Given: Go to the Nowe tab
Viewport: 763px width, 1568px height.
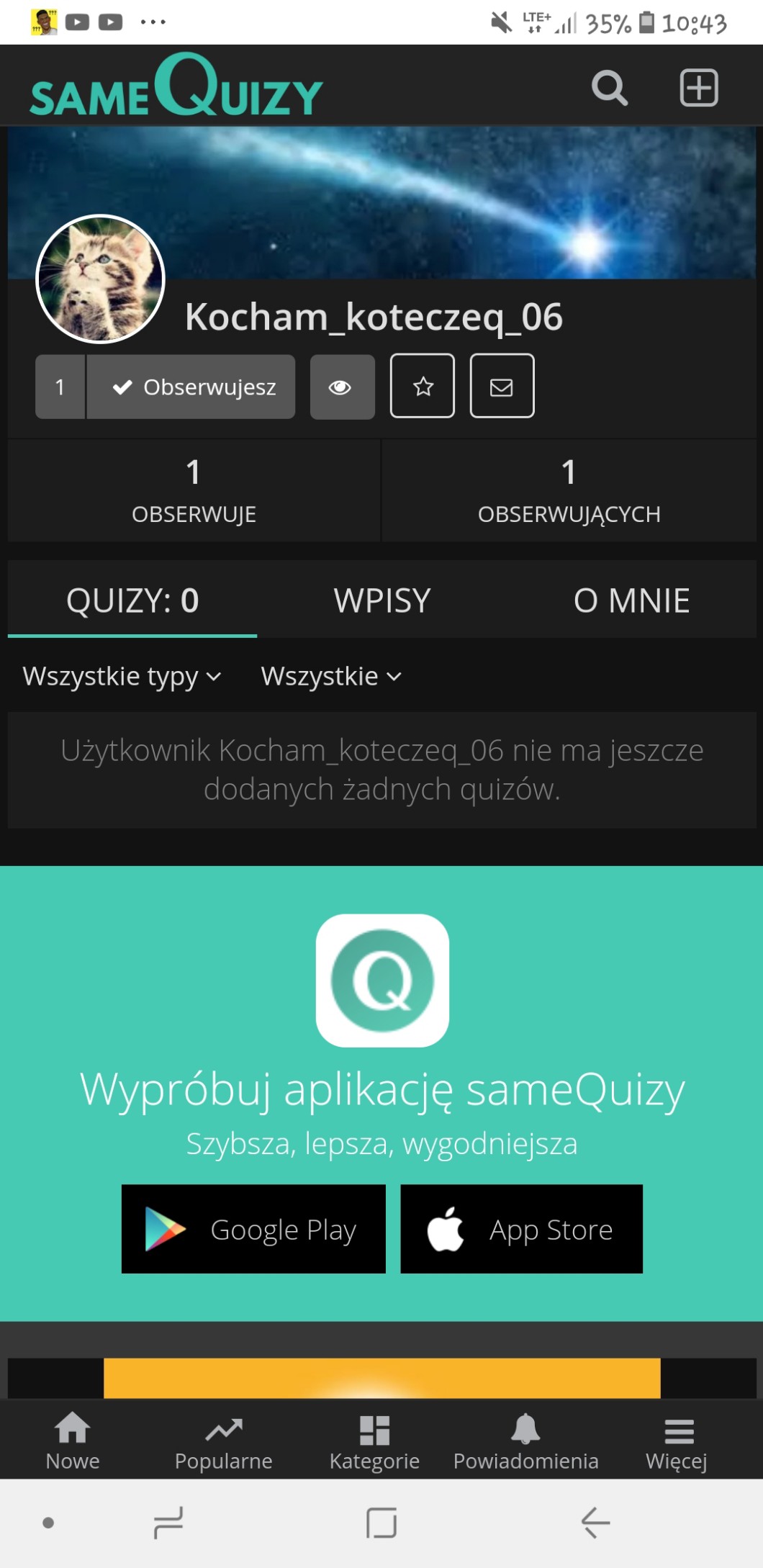Looking at the screenshot, I should coord(73,1440).
